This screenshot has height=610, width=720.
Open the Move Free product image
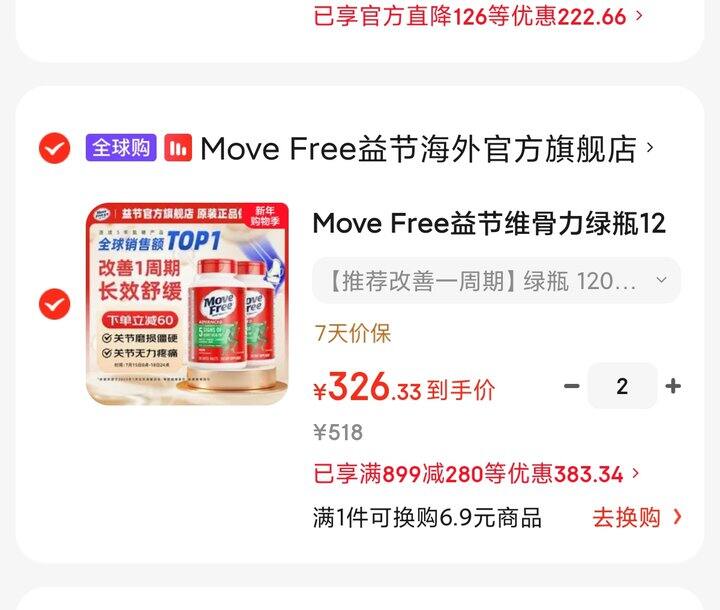coord(187,302)
